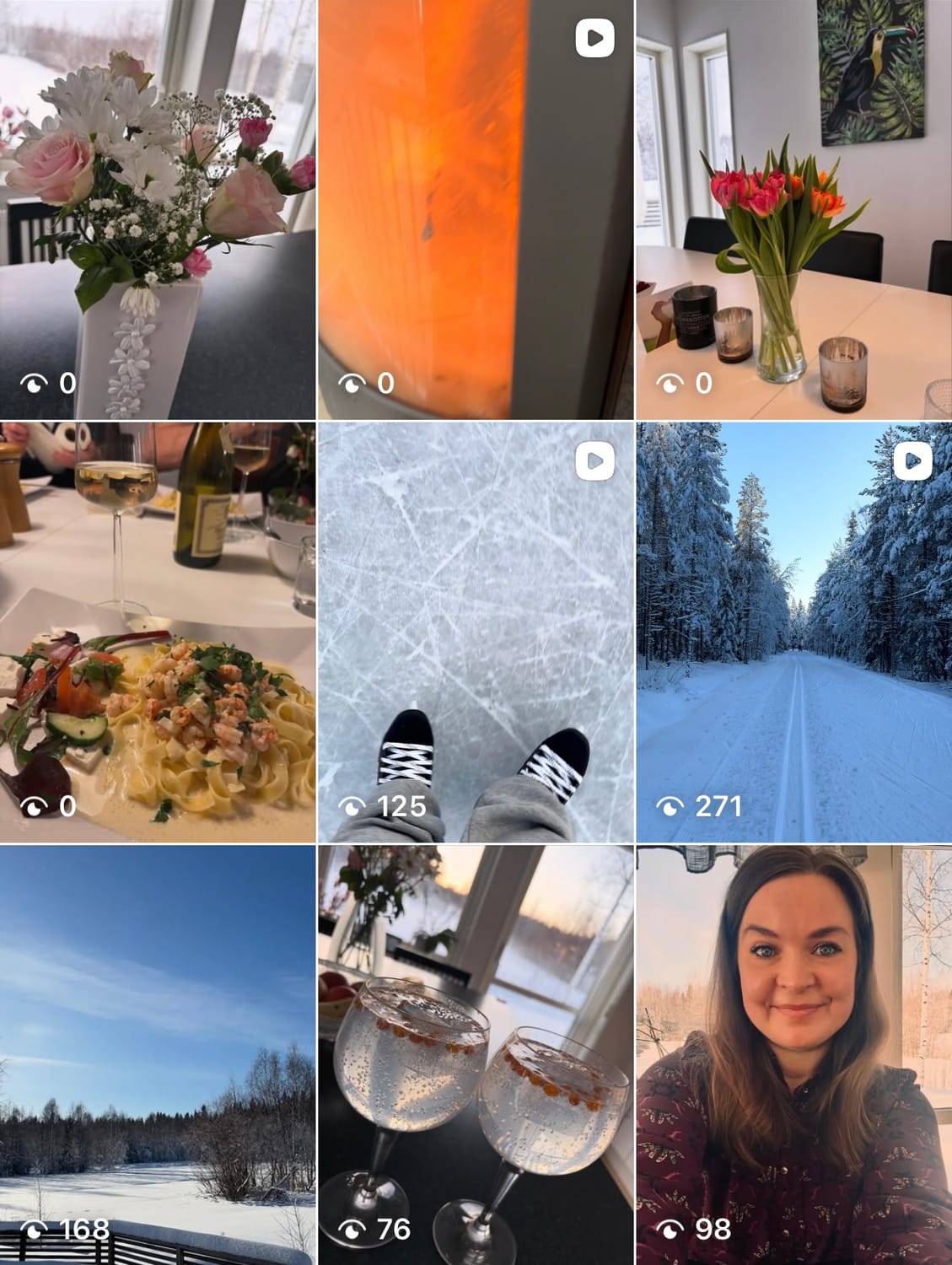Play the orange glowing lamp video
The image size is (952, 1265).
tap(476, 209)
